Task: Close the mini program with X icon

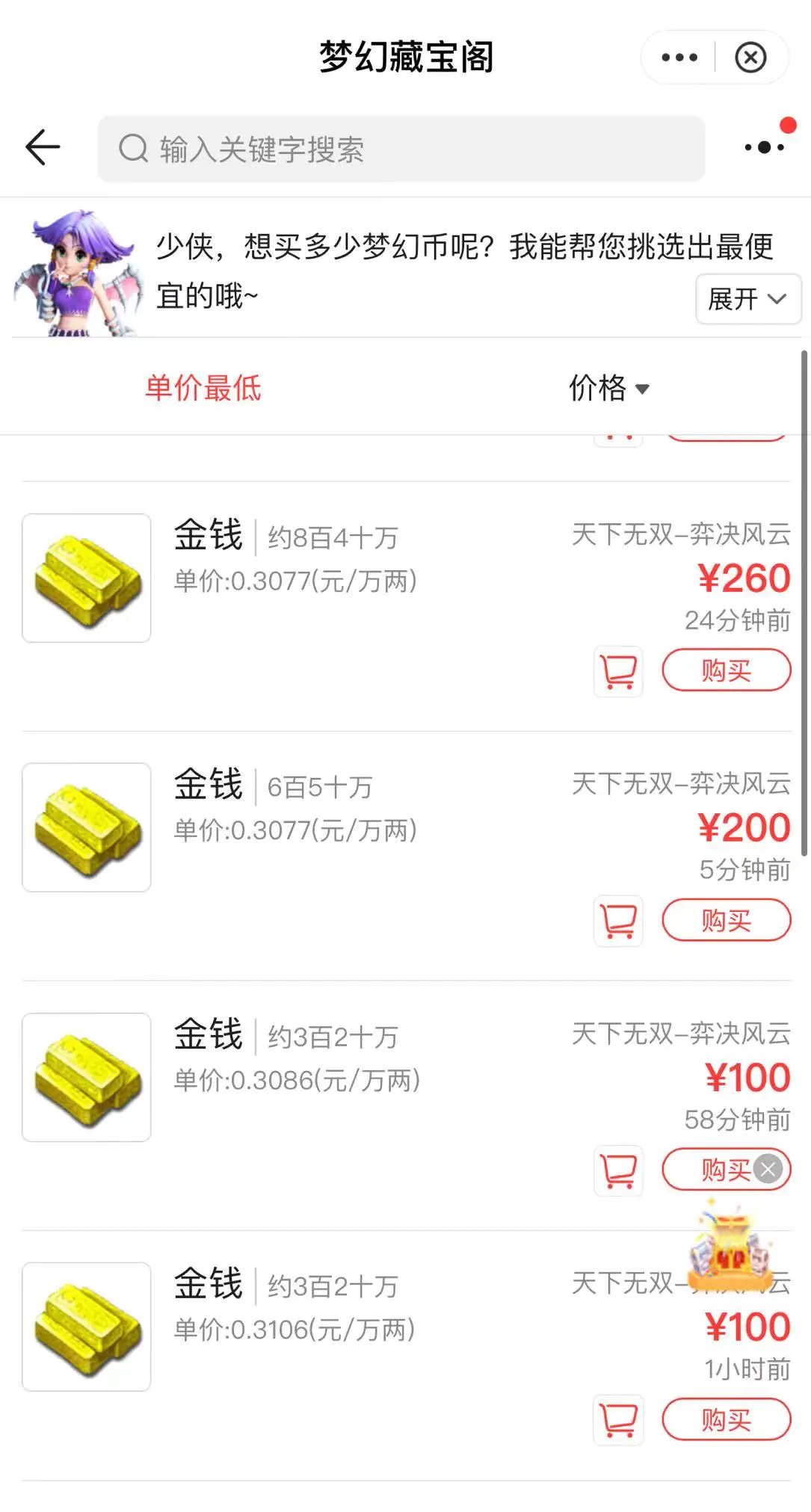Action: pyautogui.click(x=750, y=58)
